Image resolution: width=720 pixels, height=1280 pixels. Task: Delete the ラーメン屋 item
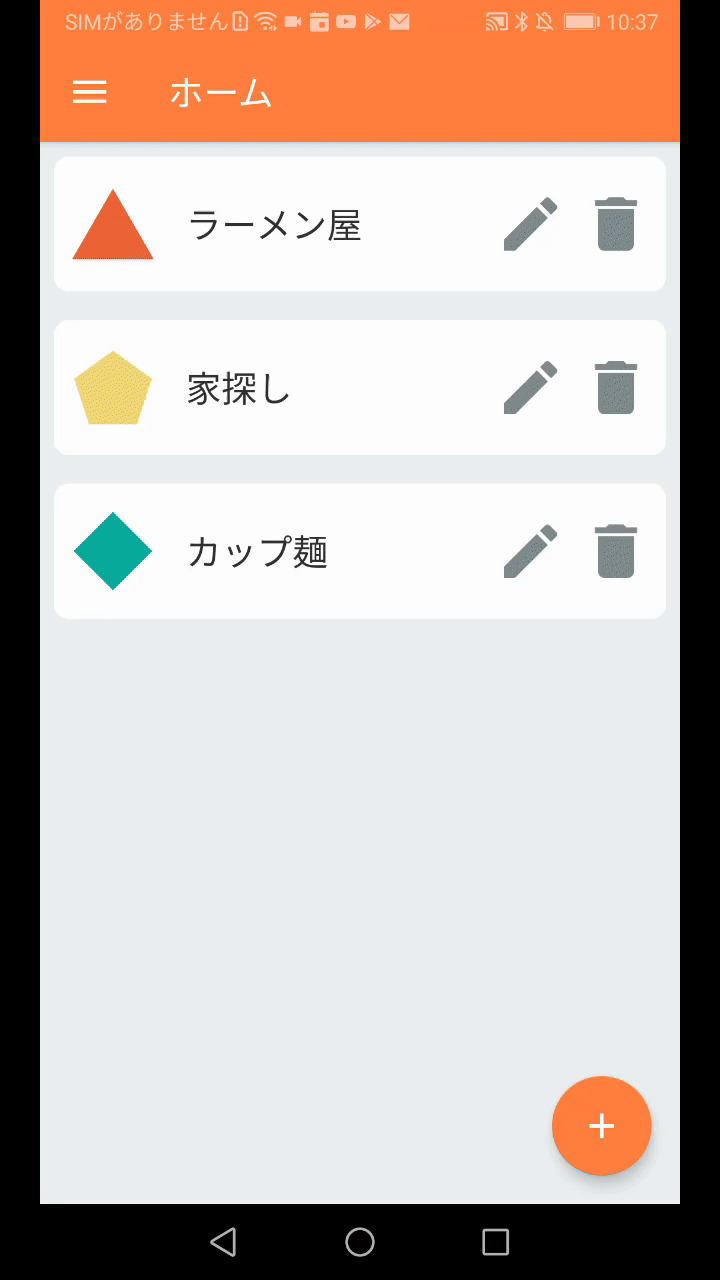pyautogui.click(x=616, y=224)
